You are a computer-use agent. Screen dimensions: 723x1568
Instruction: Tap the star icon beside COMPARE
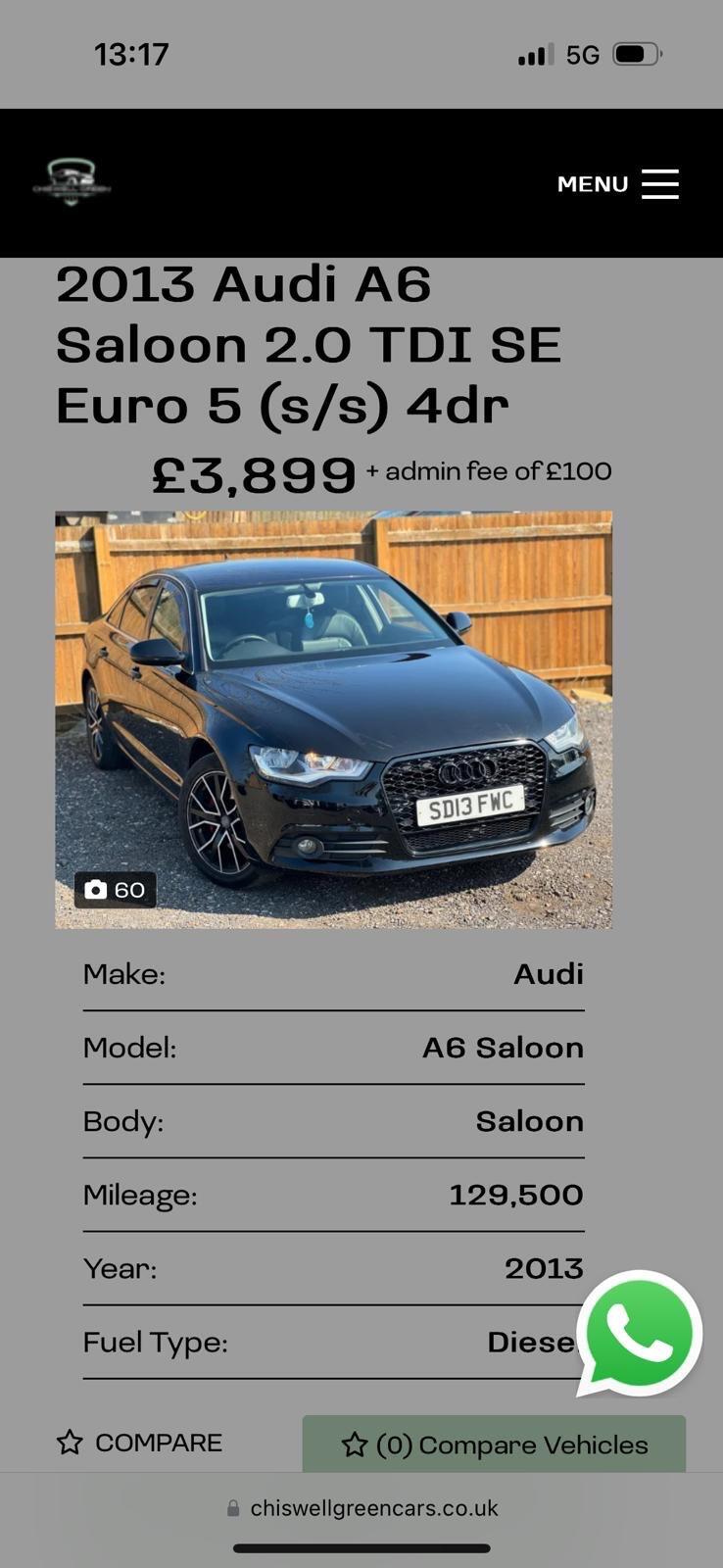tap(69, 1442)
